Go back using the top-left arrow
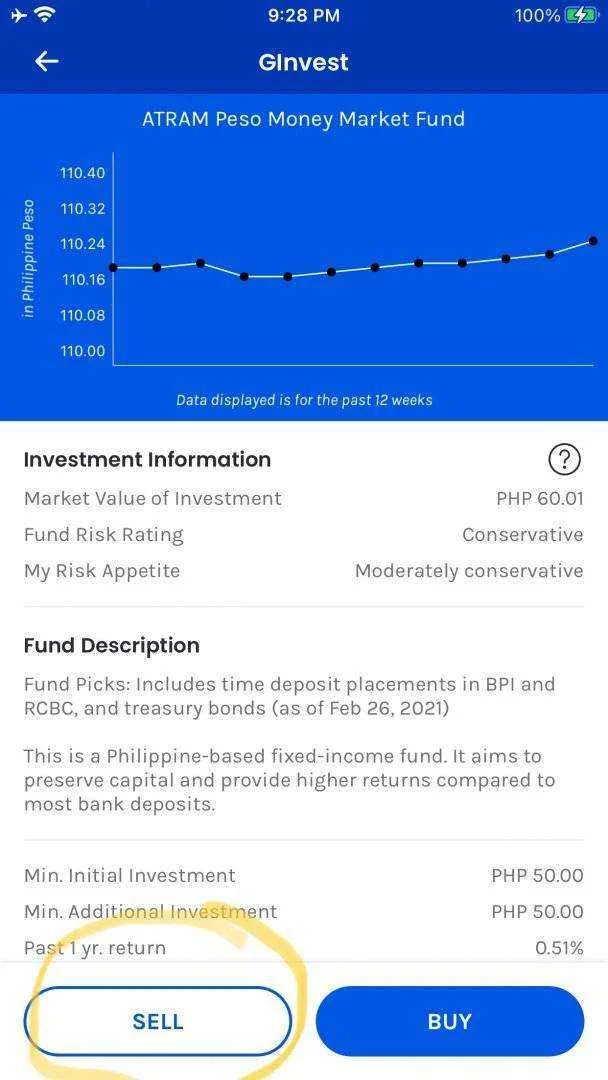Screen dimensions: 608x1080 pyautogui.click(x=46, y=62)
